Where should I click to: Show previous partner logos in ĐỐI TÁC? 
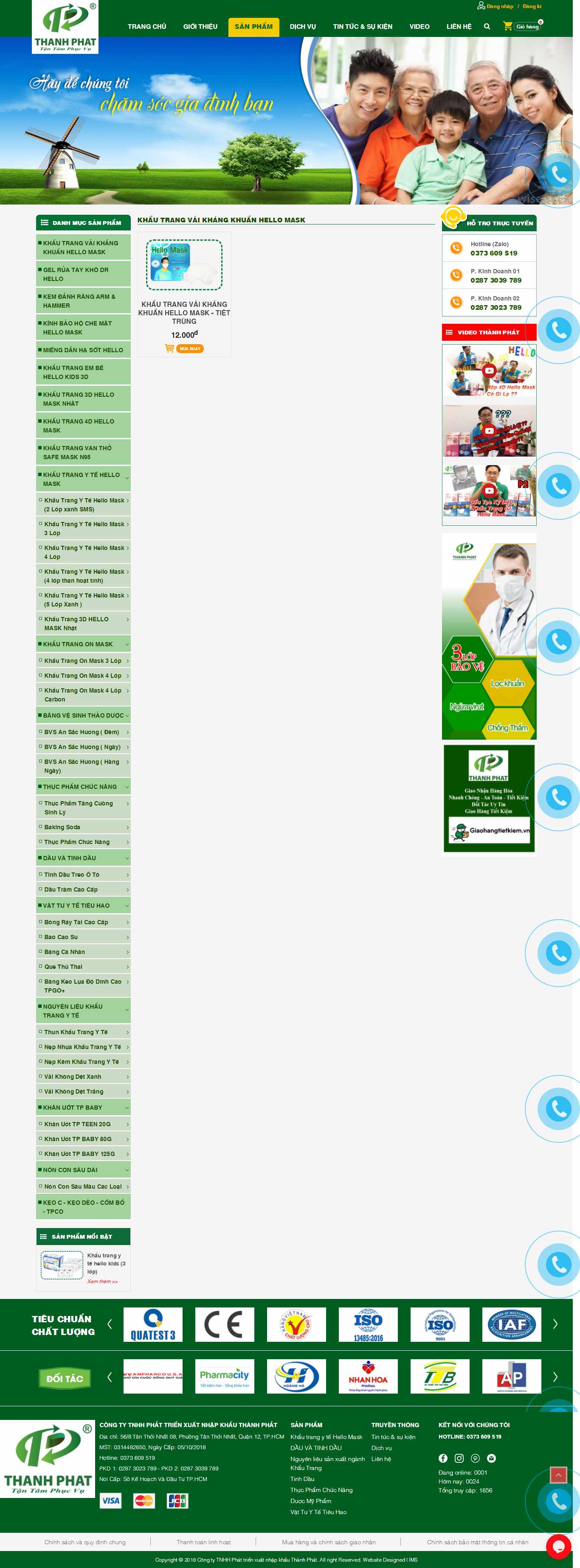110,1376
